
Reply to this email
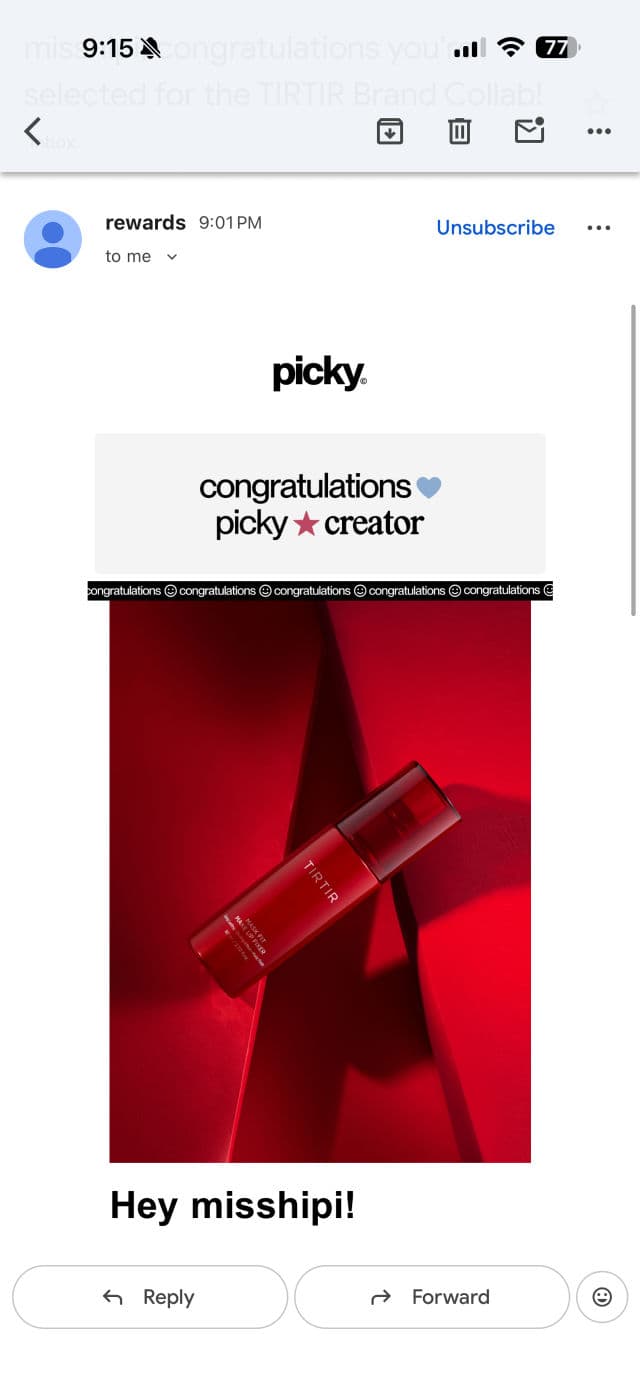[150, 1297]
